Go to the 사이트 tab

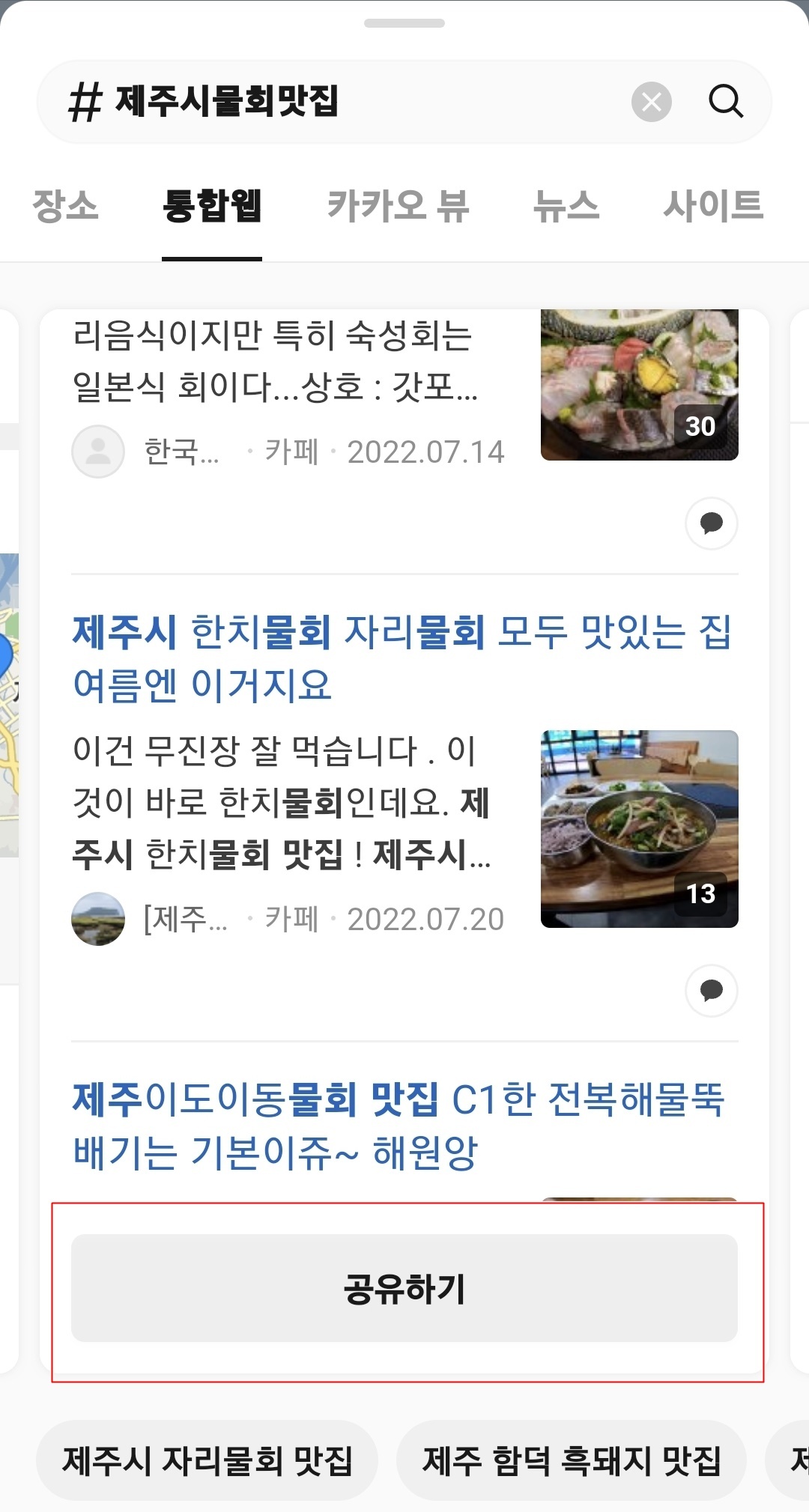tap(712, 206)
